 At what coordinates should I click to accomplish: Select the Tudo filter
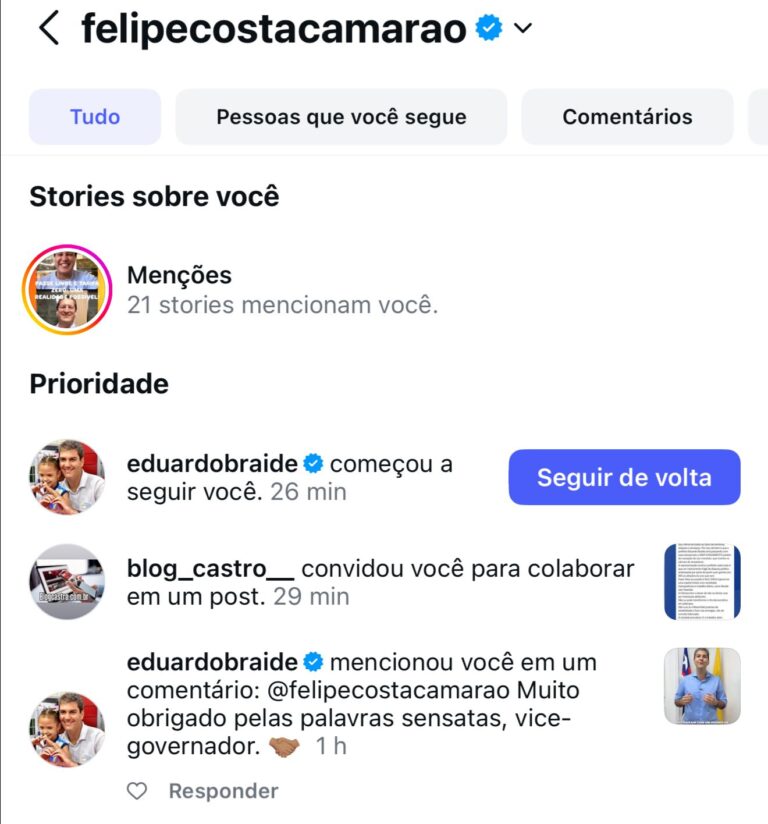tap(94, 117)
